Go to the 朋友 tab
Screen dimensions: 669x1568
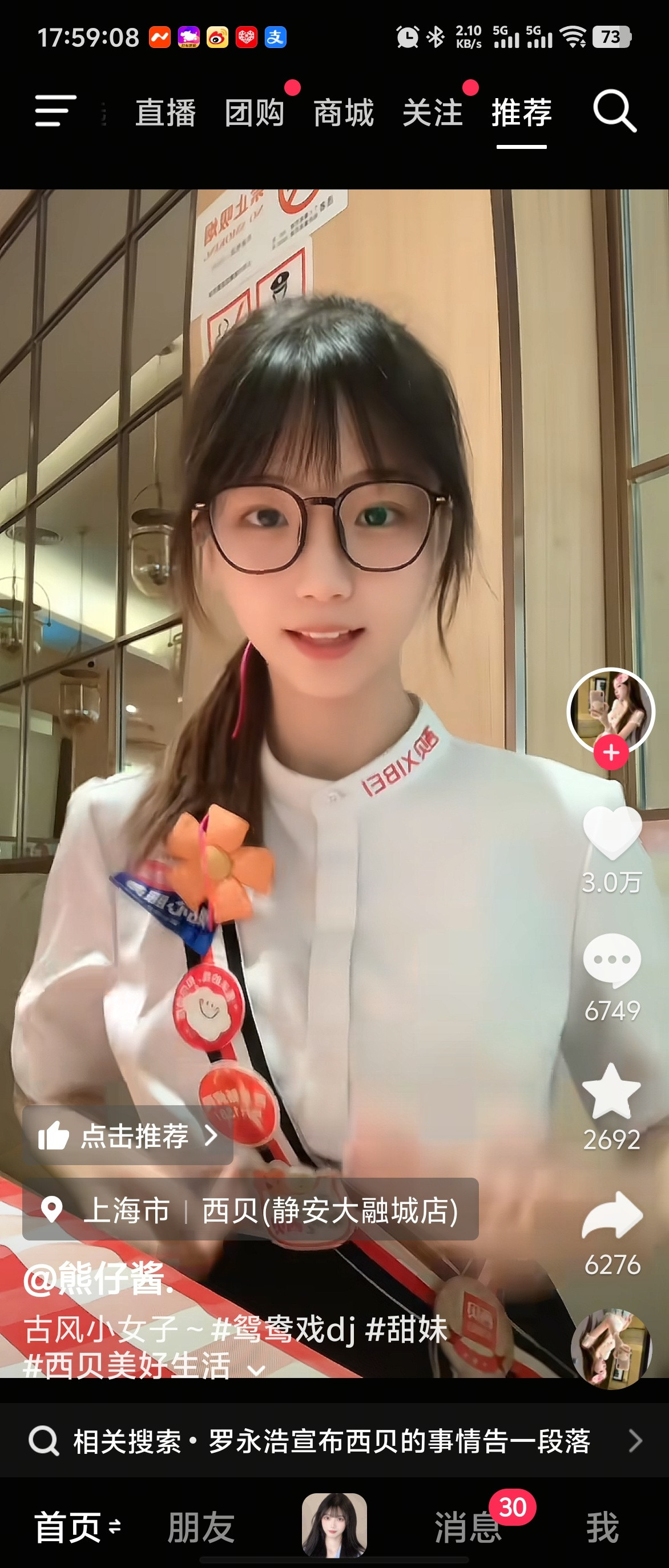pos(201,1527)
